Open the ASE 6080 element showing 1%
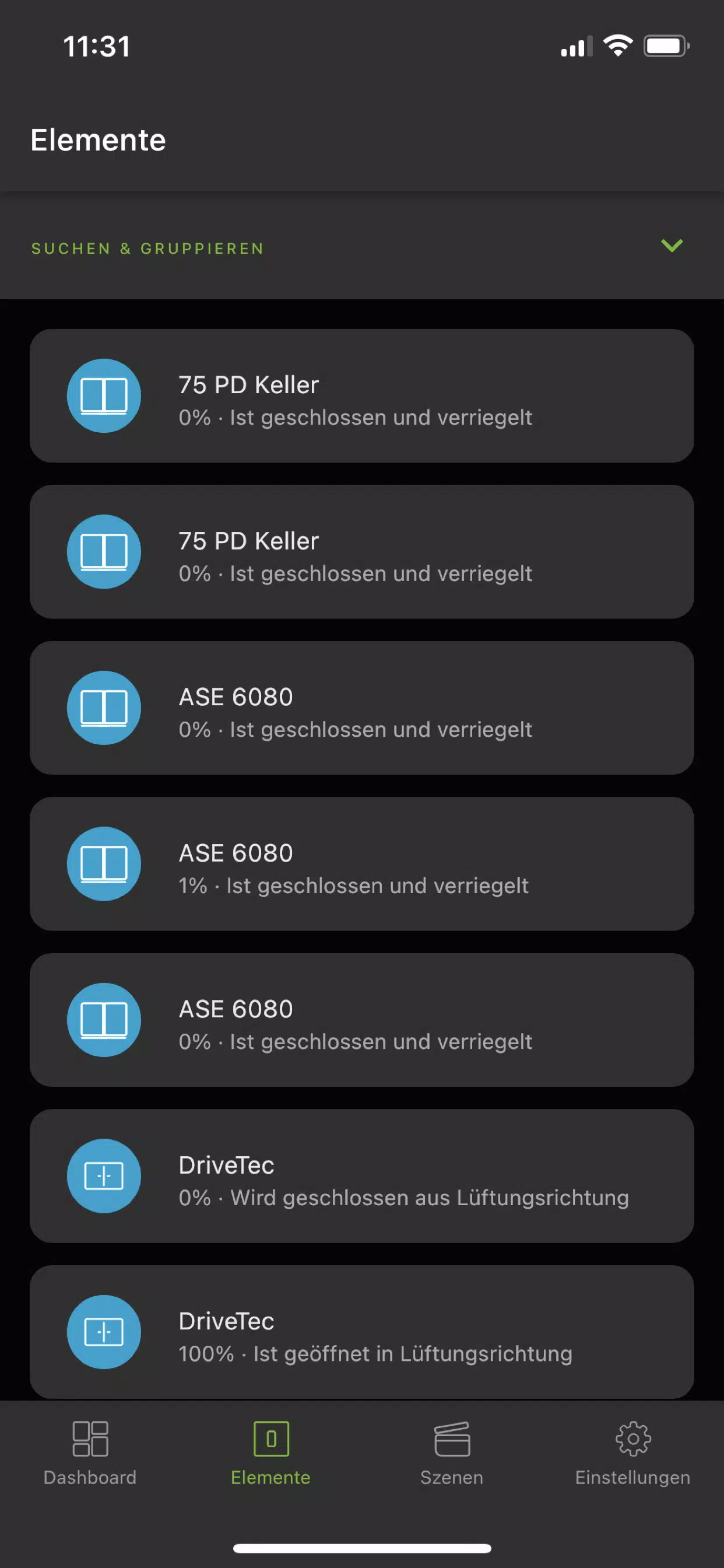Viewport: 724px width, 1568px height. tap(361, 864)
